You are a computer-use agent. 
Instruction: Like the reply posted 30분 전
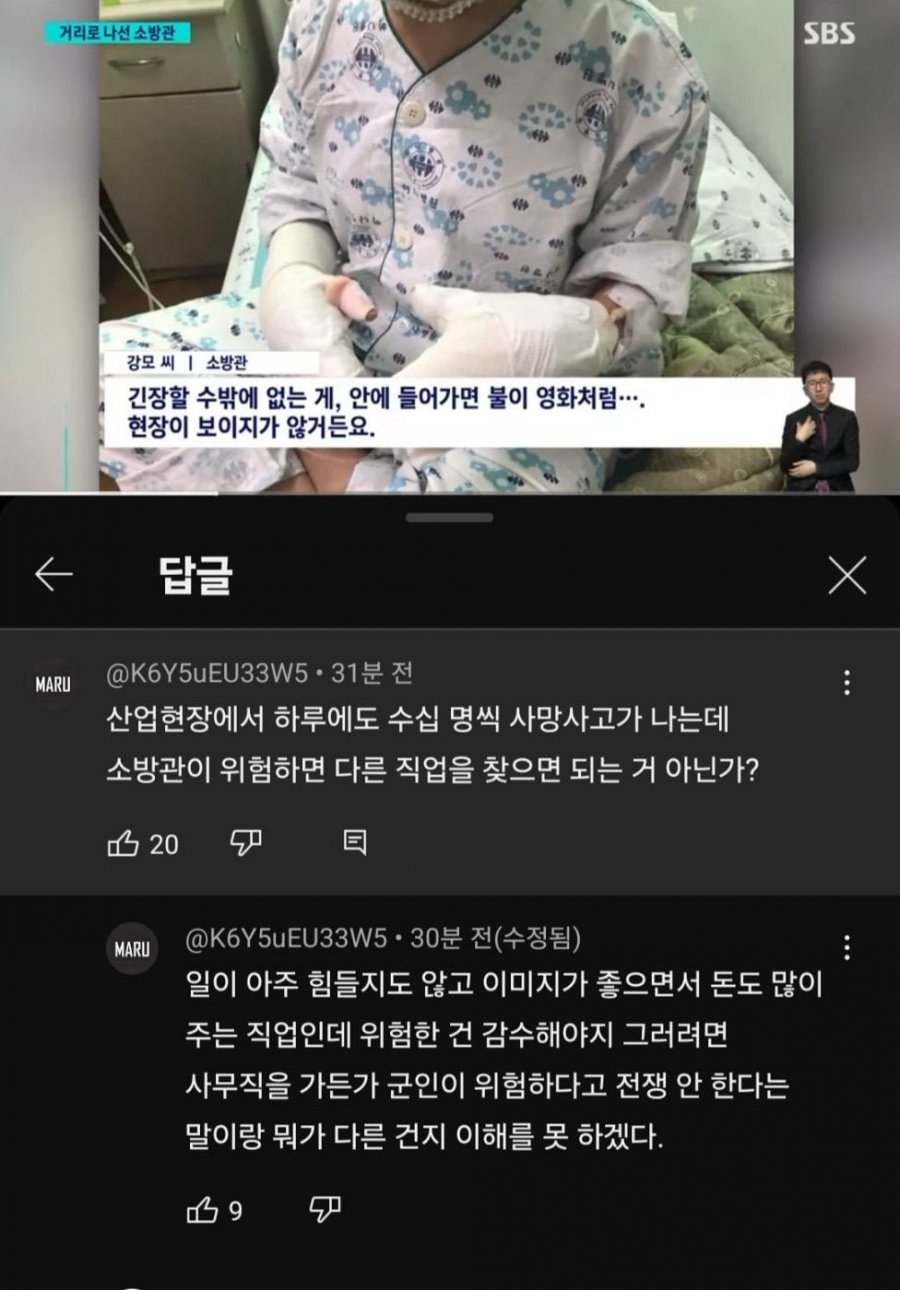203,1210
